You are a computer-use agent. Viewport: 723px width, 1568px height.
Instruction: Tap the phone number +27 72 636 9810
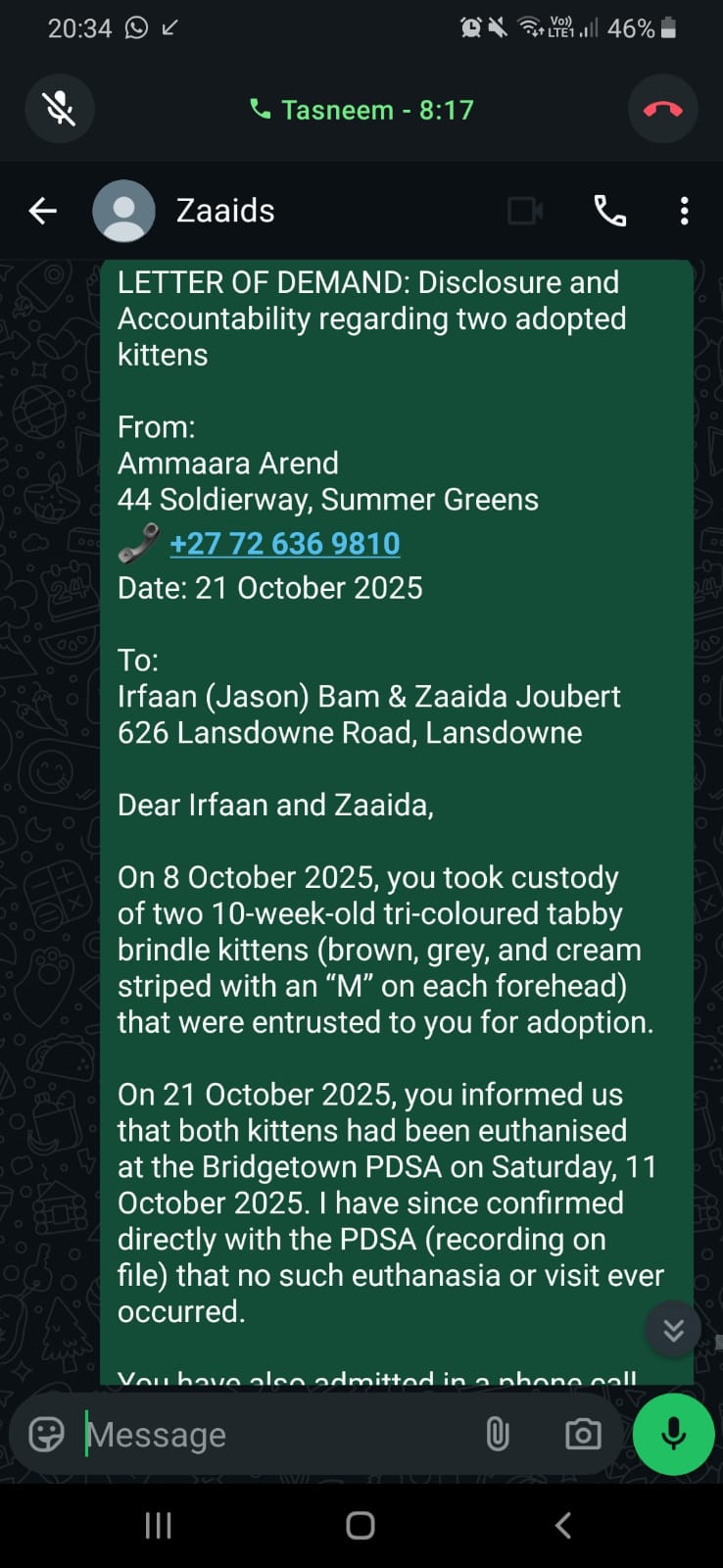point(285,543)
